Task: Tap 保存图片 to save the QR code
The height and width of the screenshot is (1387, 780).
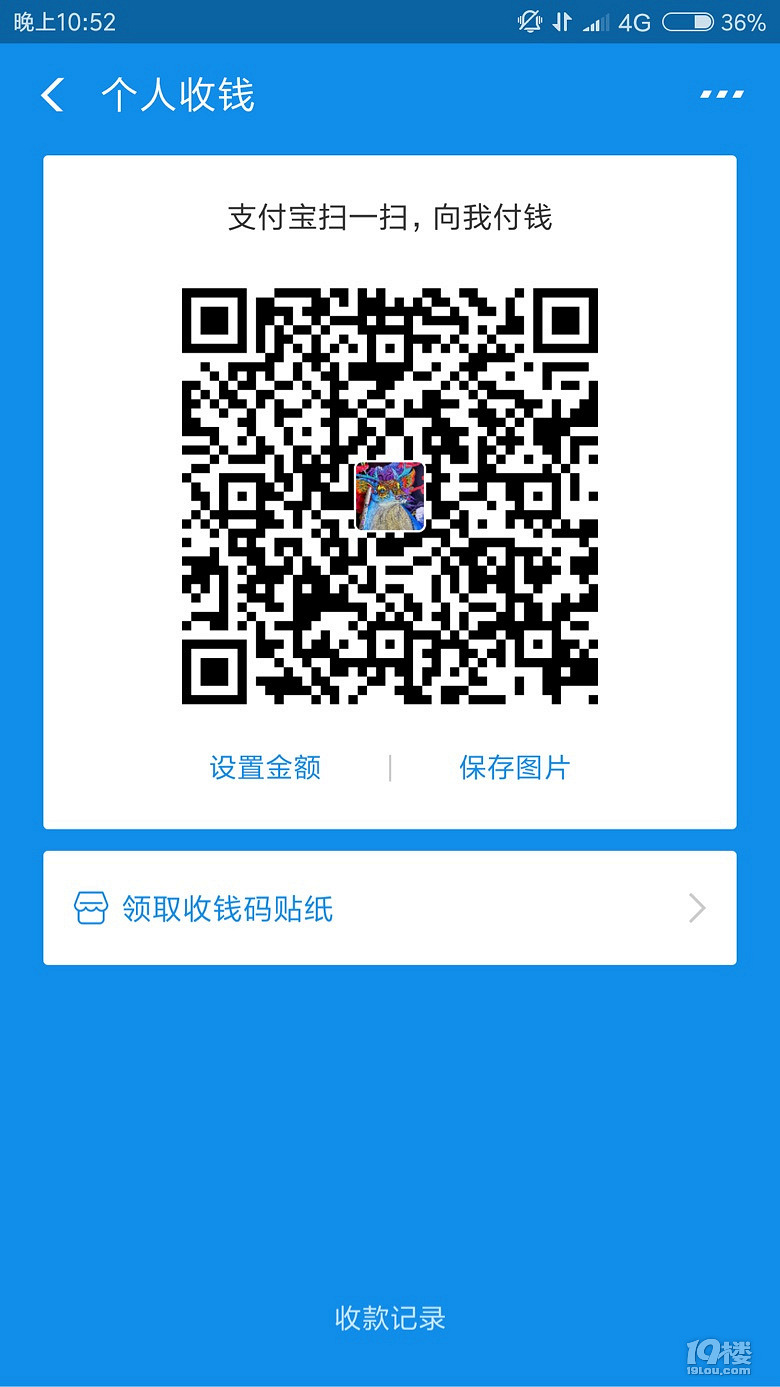Action: click(515, 767)
